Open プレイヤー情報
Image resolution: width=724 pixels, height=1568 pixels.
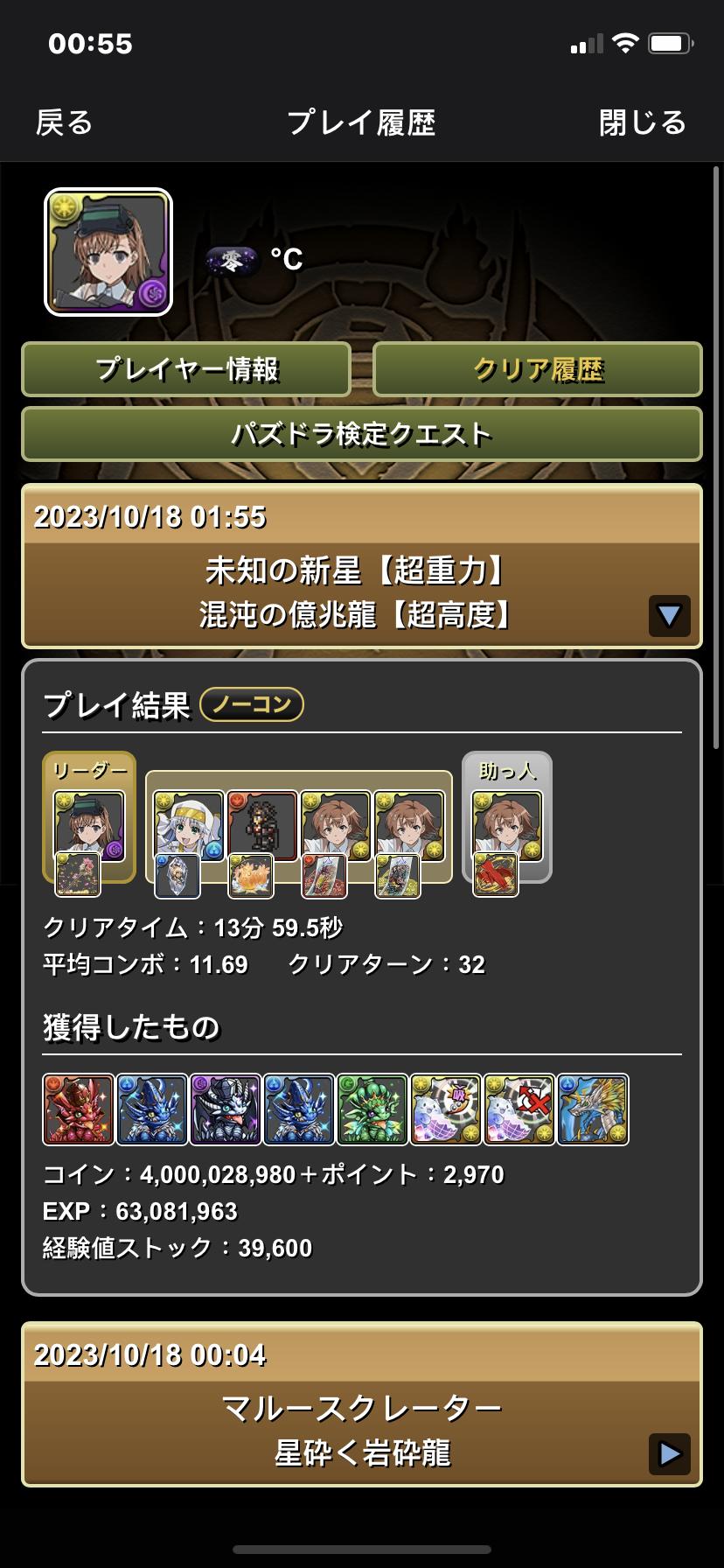[186, 369]
